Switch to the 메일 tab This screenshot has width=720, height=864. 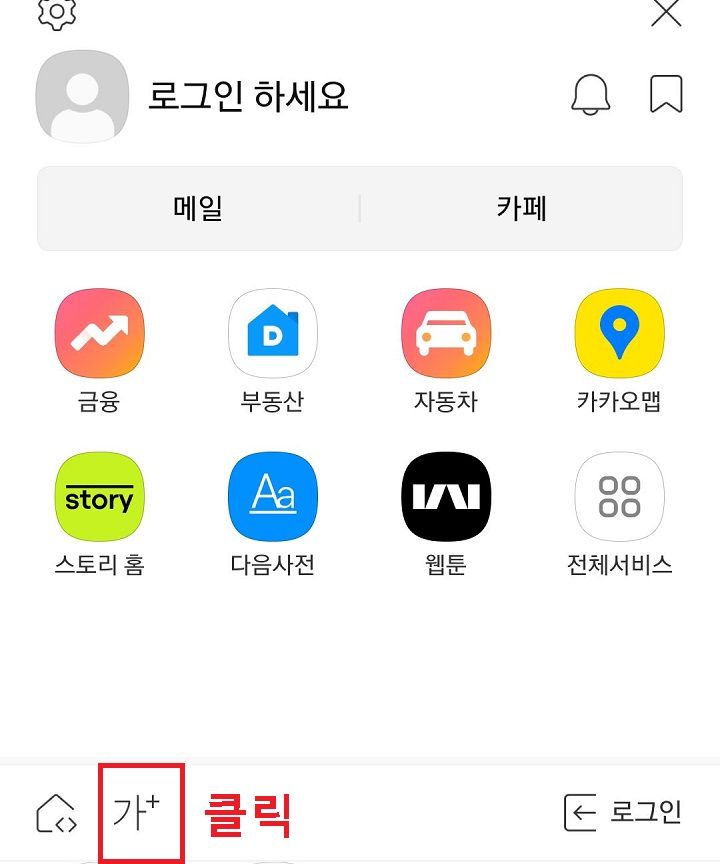[197, 208]
